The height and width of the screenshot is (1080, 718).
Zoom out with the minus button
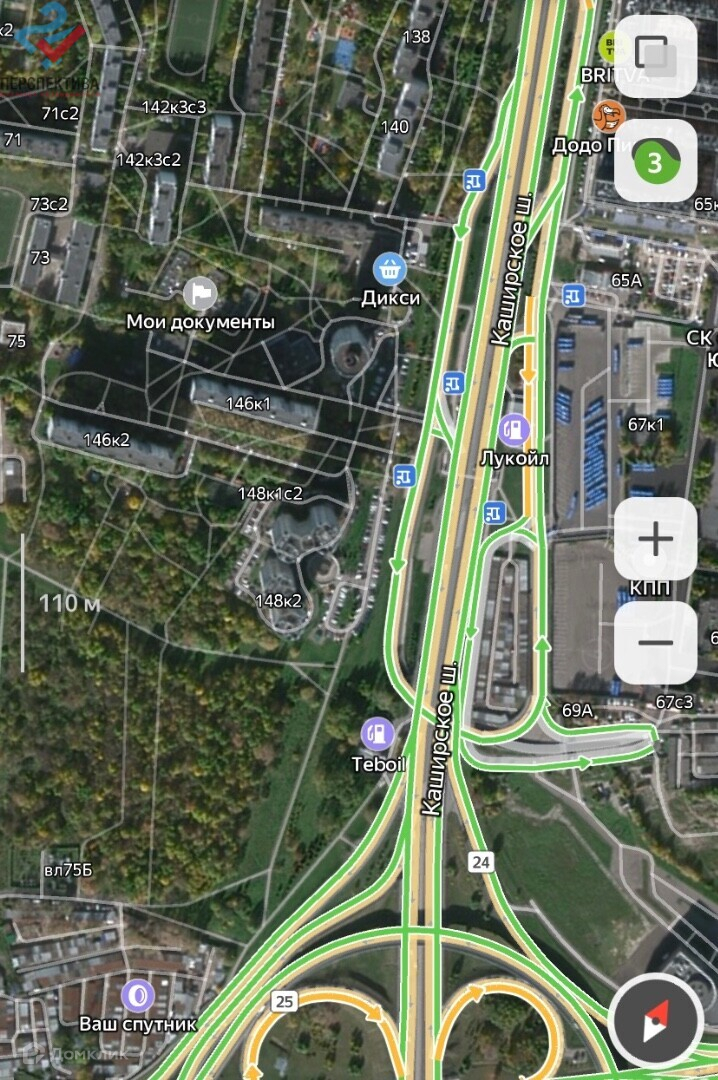click(655, 642)
